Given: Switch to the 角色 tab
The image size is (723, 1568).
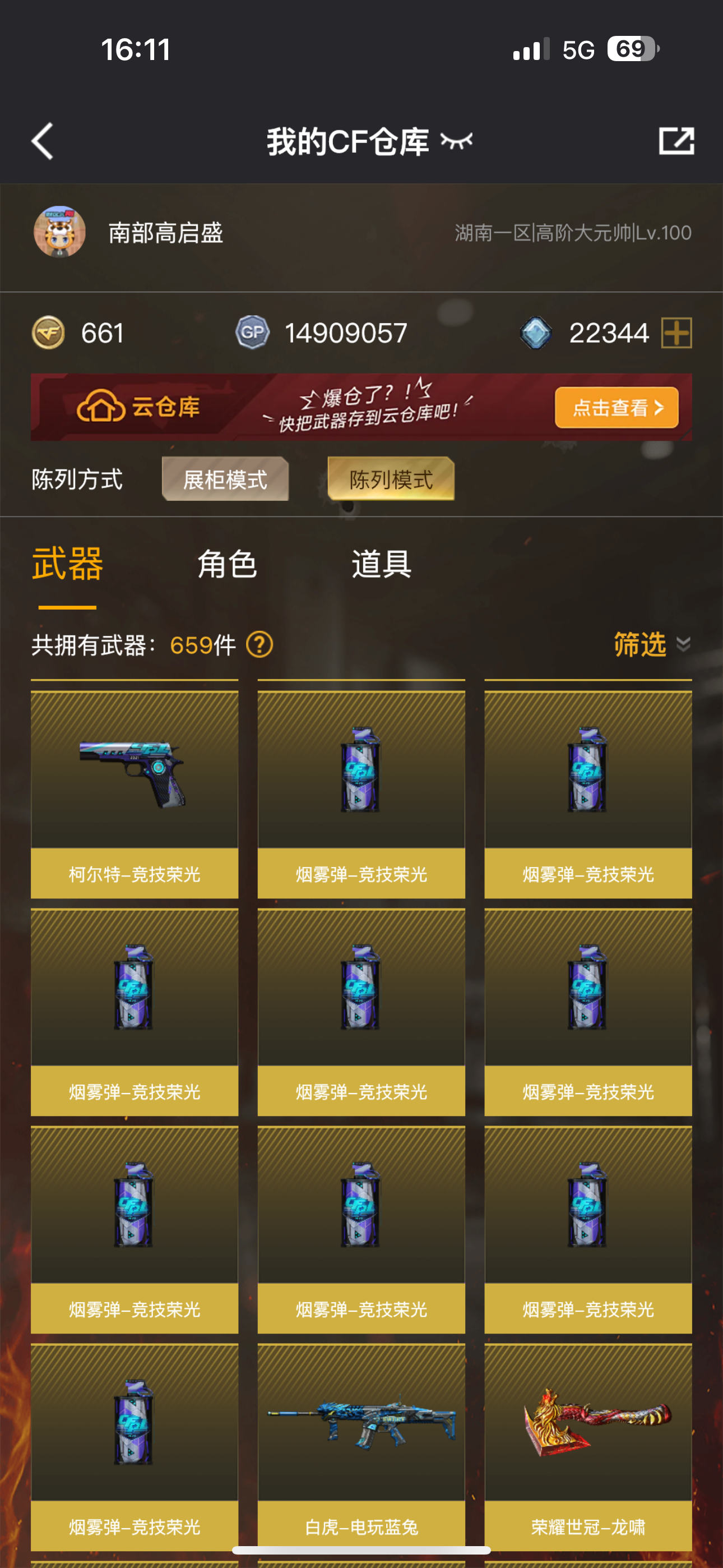Looking at the screenshot, I should 227,564.
